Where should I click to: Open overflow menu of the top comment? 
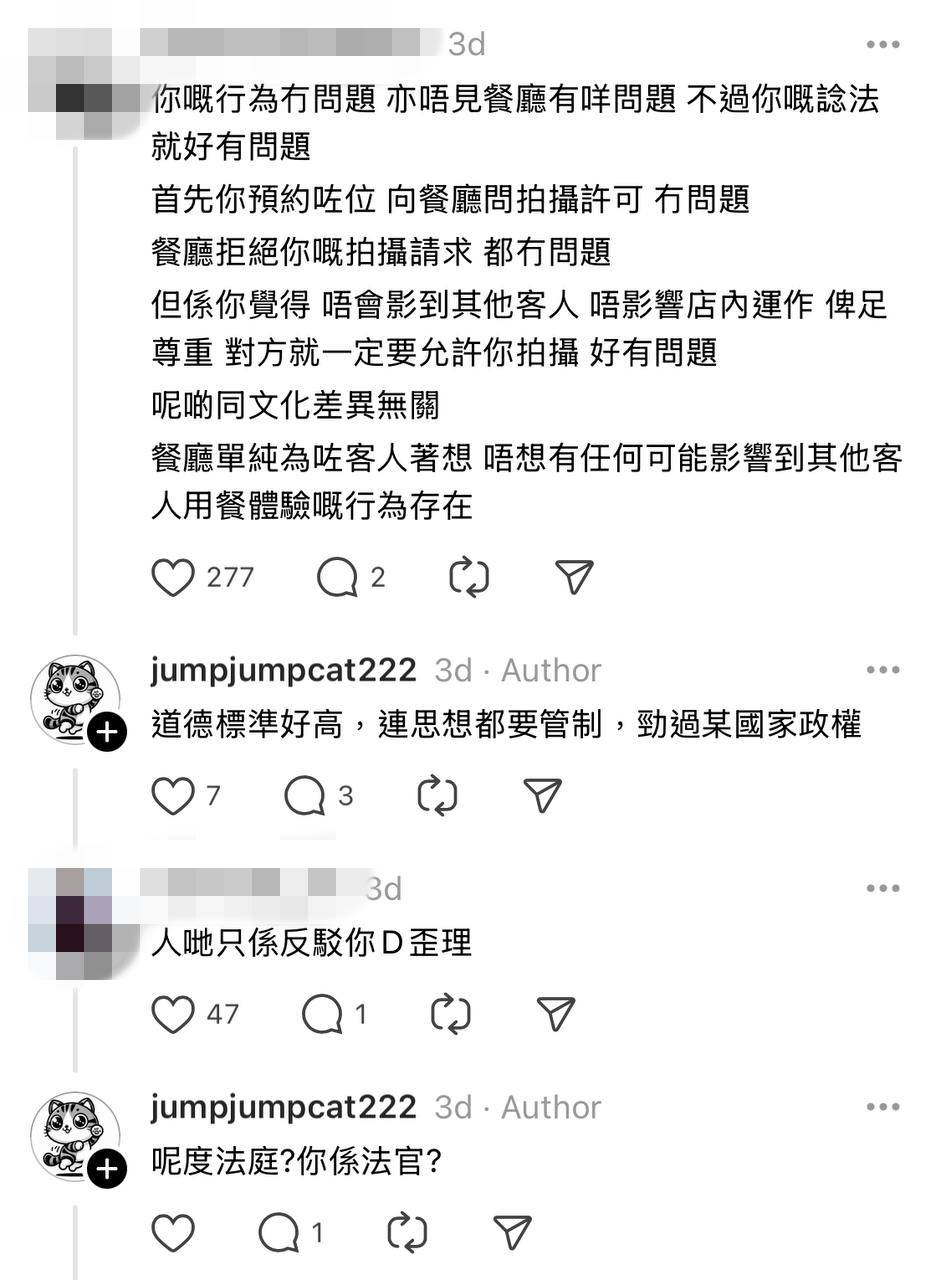(x=882, y=45)
